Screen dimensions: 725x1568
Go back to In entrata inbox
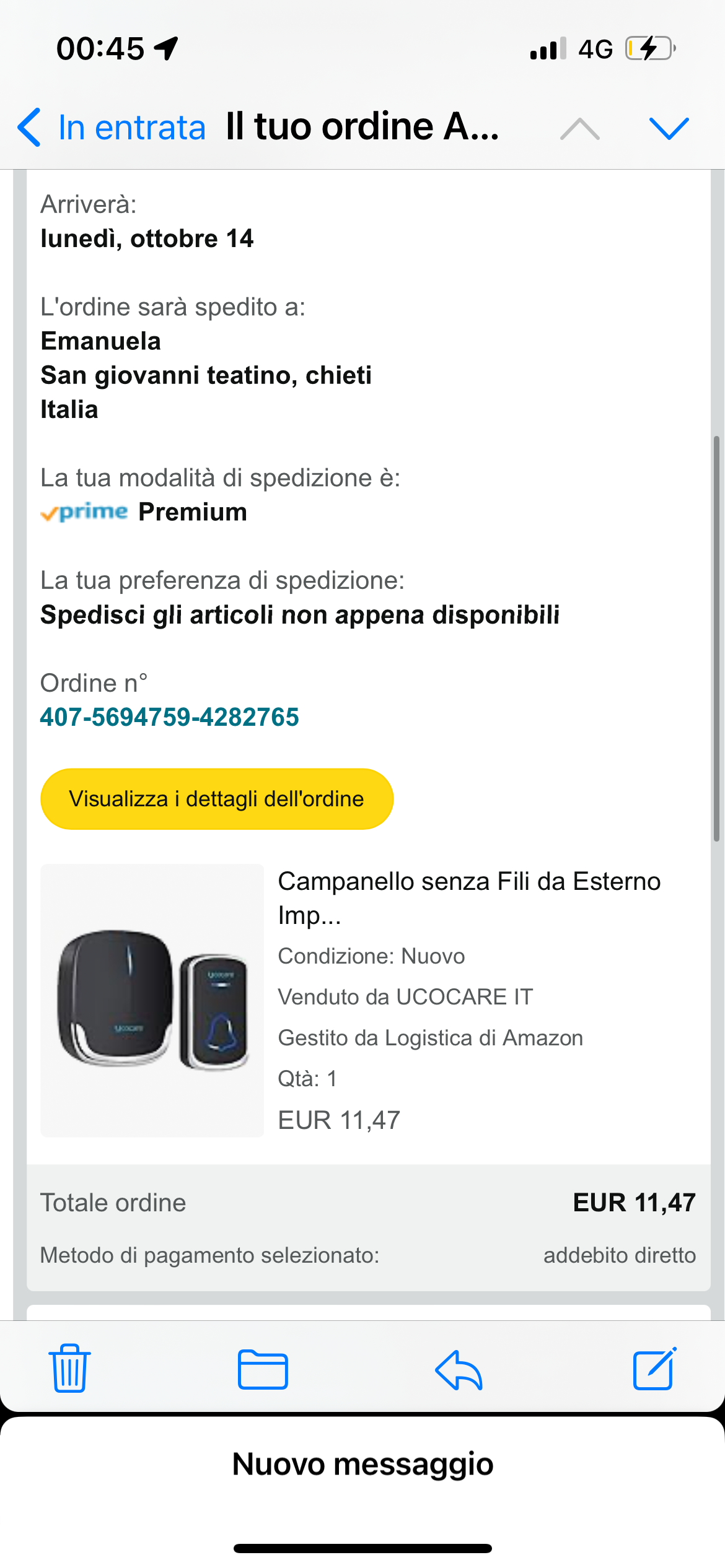(112, 128)
